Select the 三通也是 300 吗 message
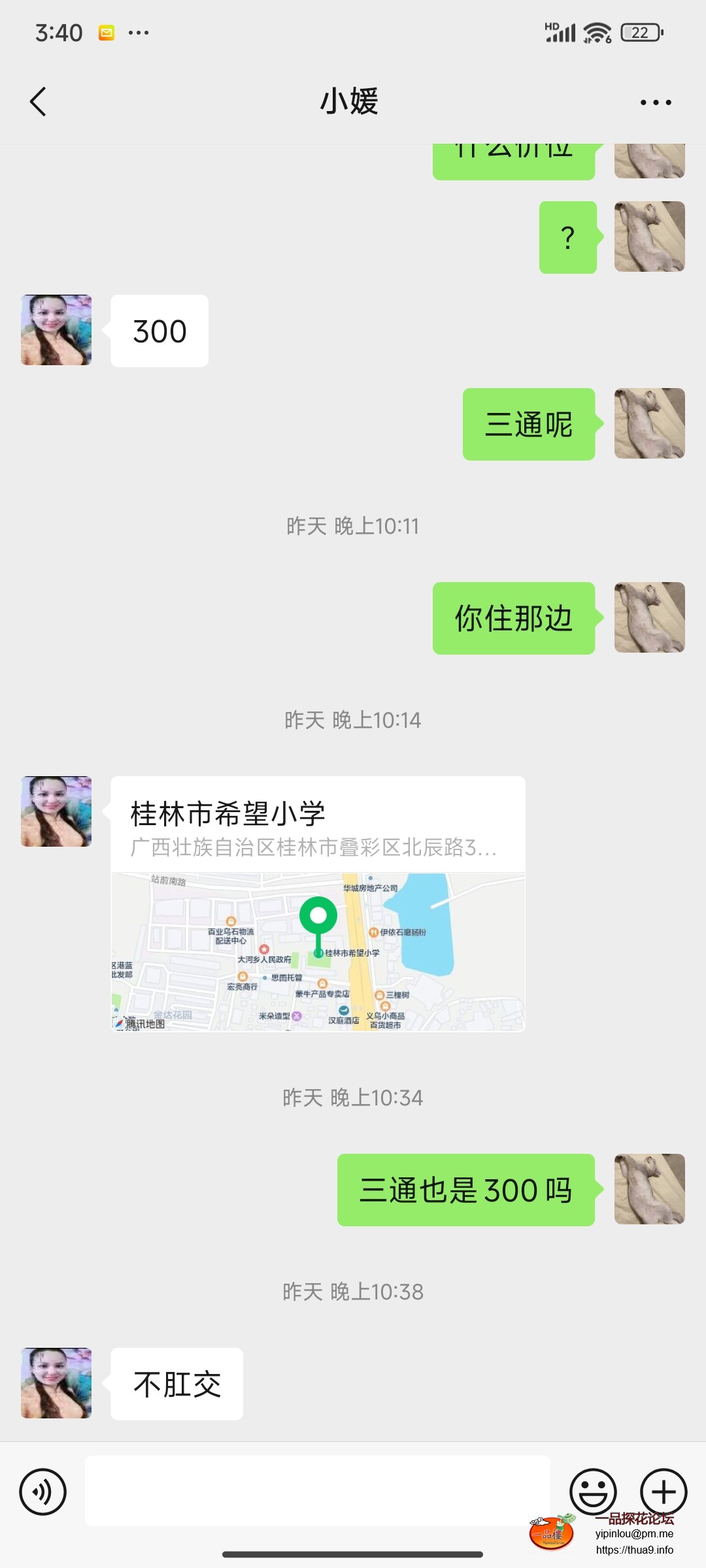Screen dimensions: 706x1568 click(x=465, y=1189)
